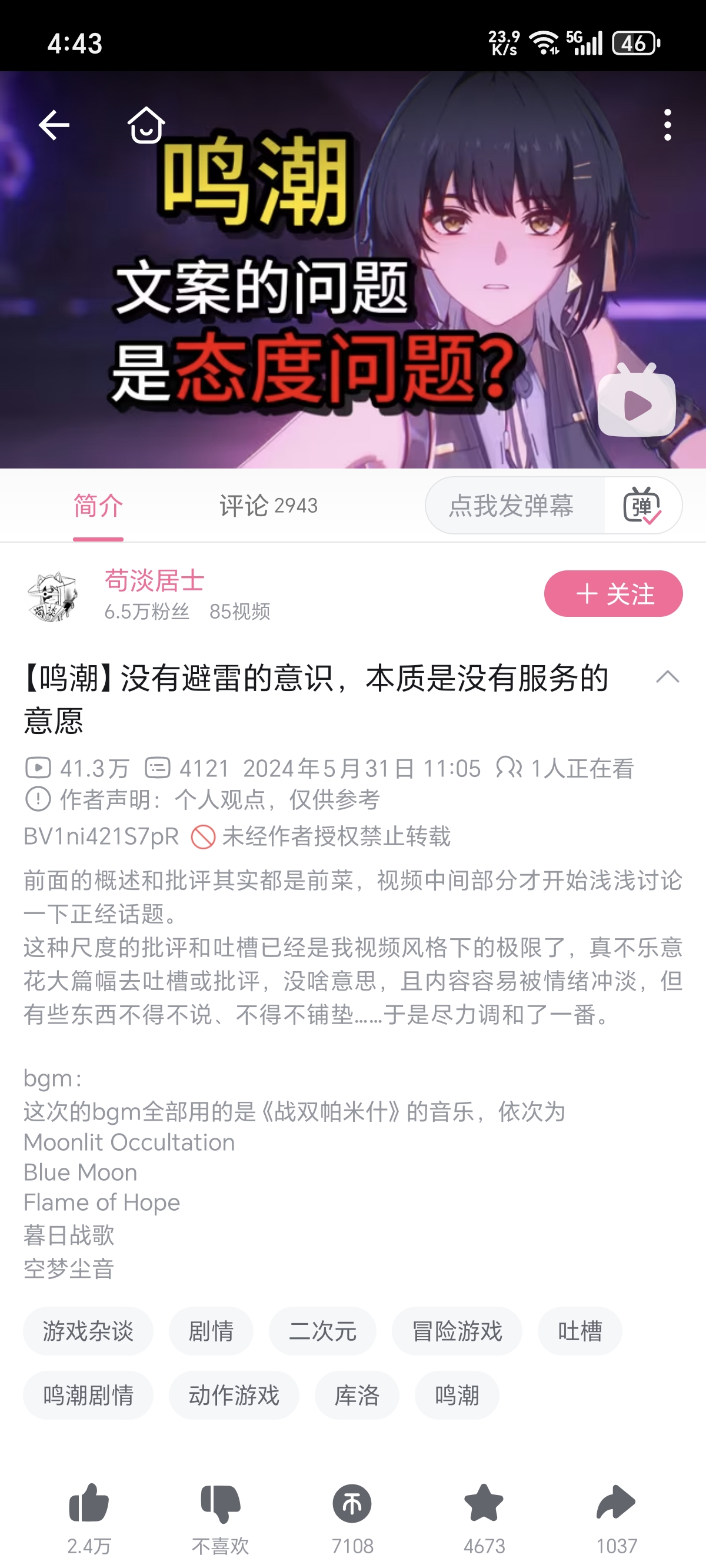Tap the home icon on the video
The width and height of the screenshot is (706, 1568).
pos(146,125)
